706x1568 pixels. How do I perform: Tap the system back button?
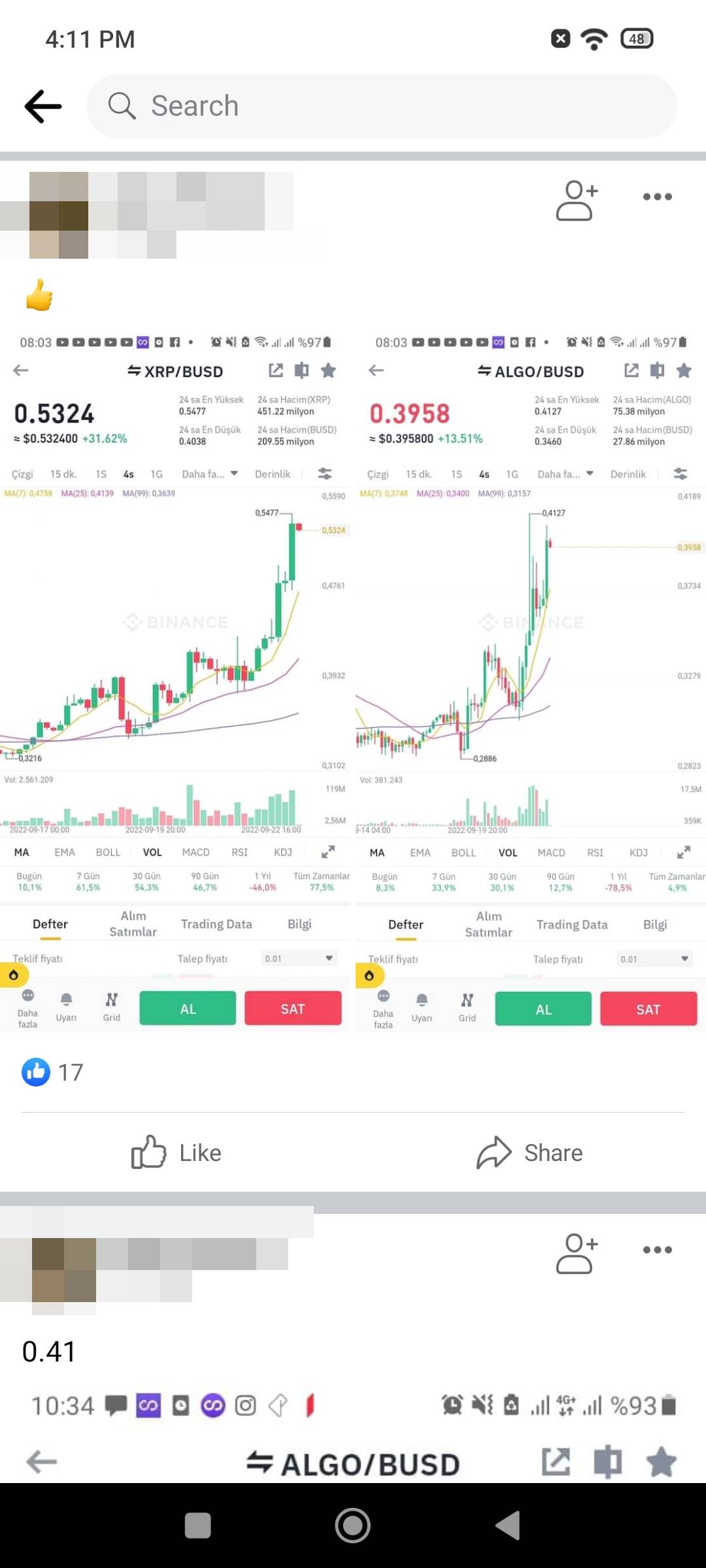(x=508, y=1526)
